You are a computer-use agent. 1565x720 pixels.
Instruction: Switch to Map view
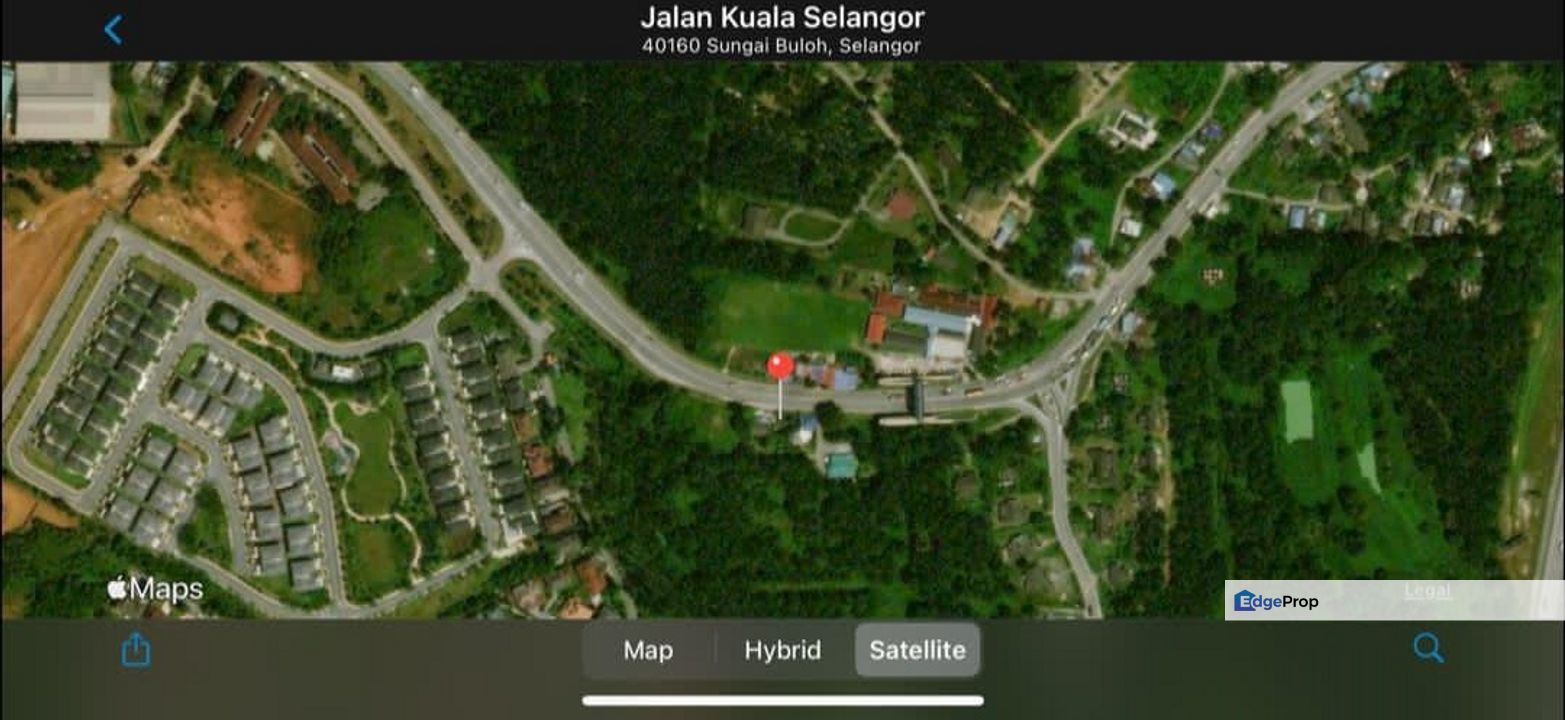(x=648, y=650)
